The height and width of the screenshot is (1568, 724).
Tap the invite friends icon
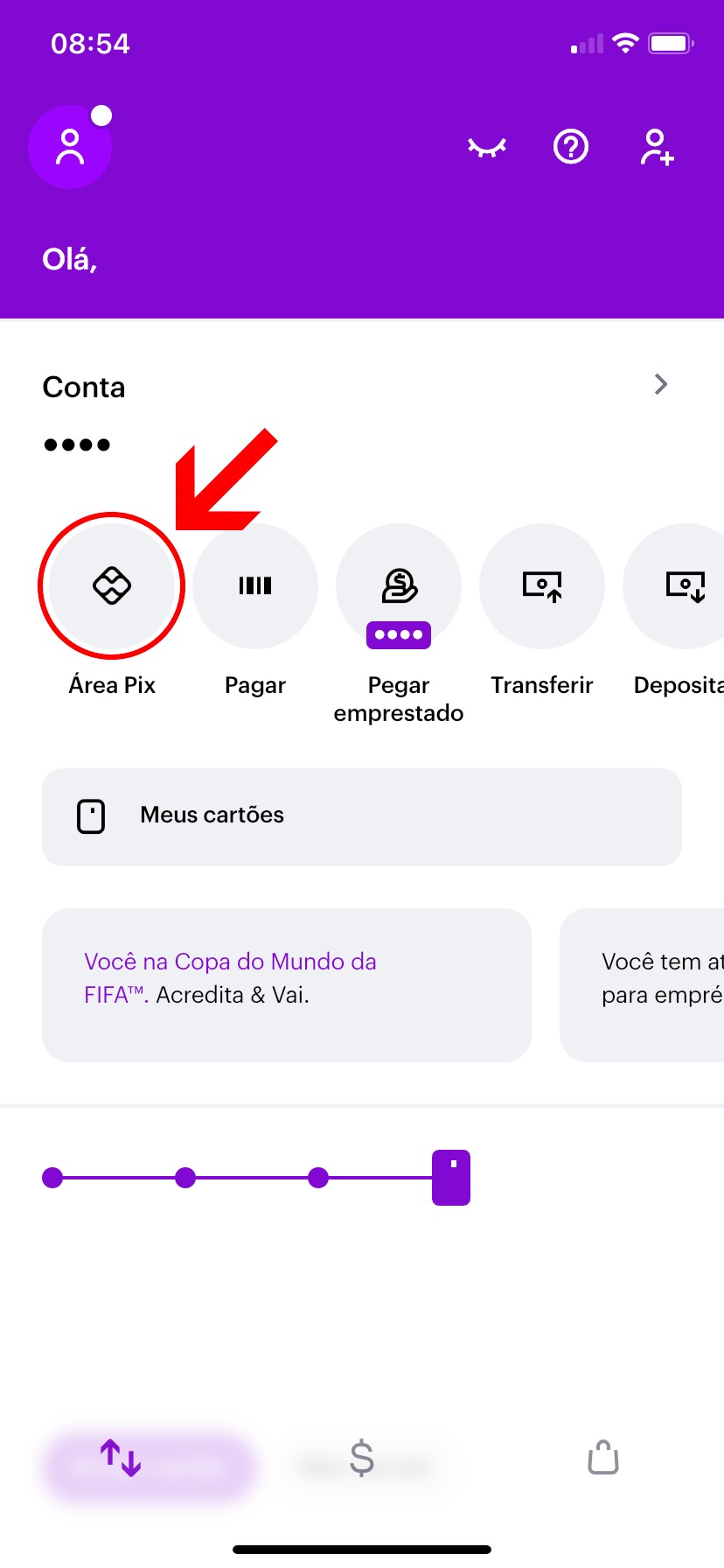[x=656, y=147]
